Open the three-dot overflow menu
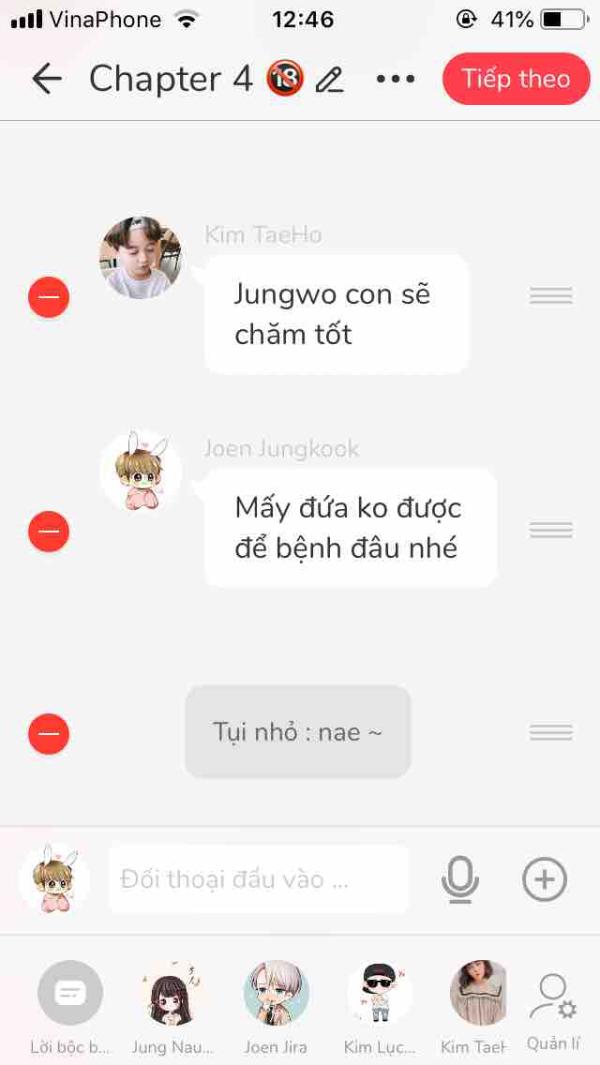Screen dimensions: 600x1065 coord(395,79)
